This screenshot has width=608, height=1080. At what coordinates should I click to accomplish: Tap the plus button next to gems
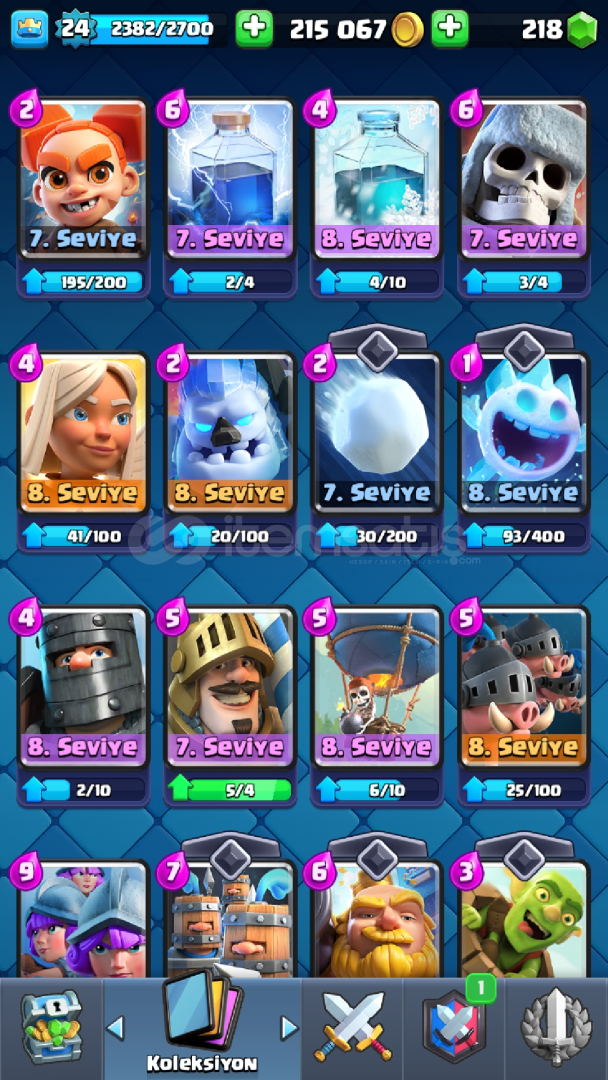click(450, 30)
